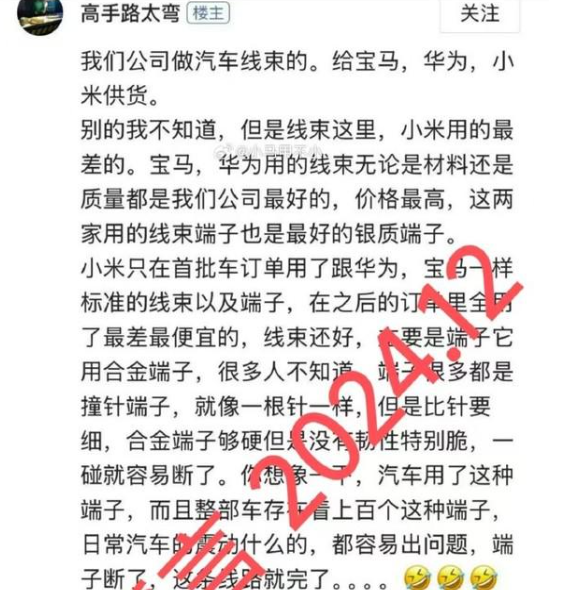Open the profile avatar of 高手路太弯

(40, 15)
